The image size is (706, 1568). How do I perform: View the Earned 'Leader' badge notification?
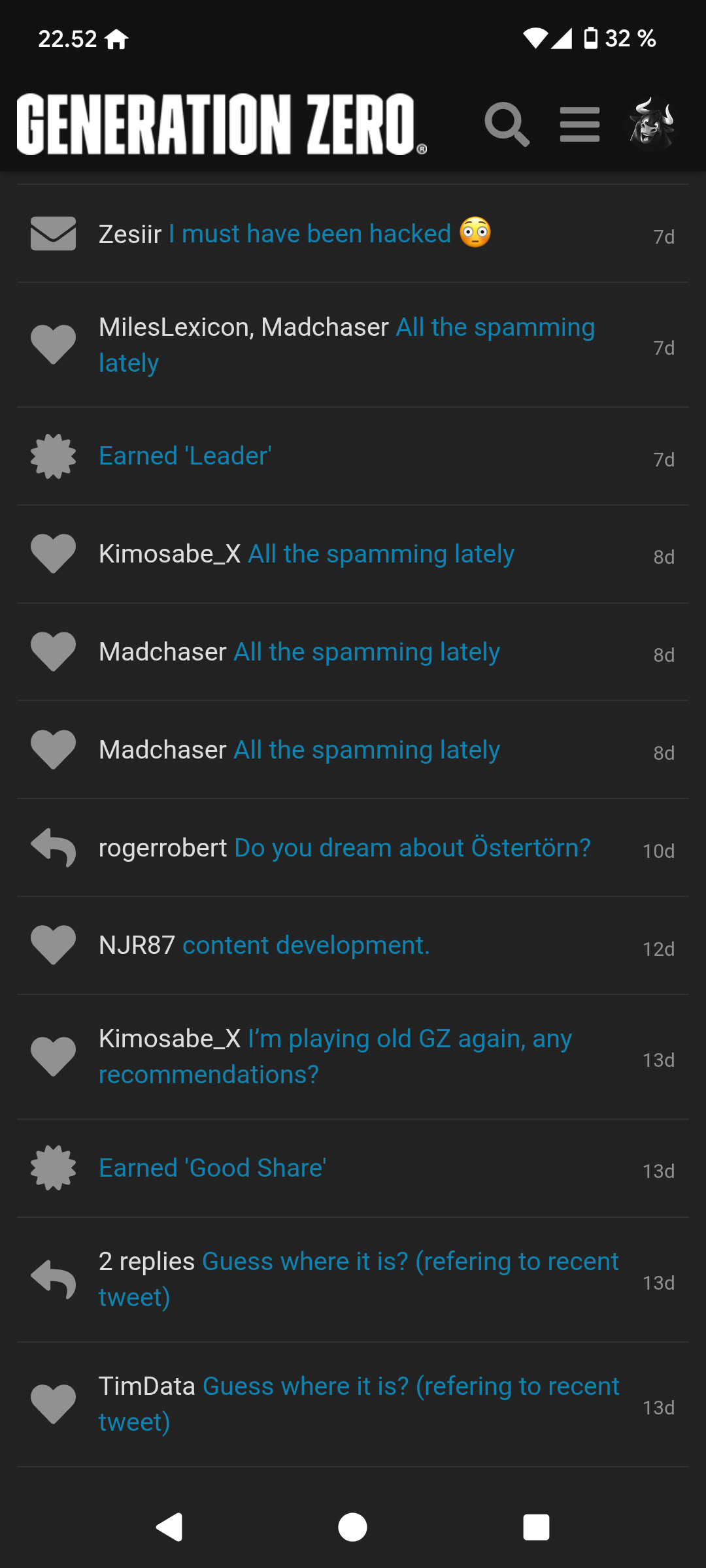tap(353, 456)
